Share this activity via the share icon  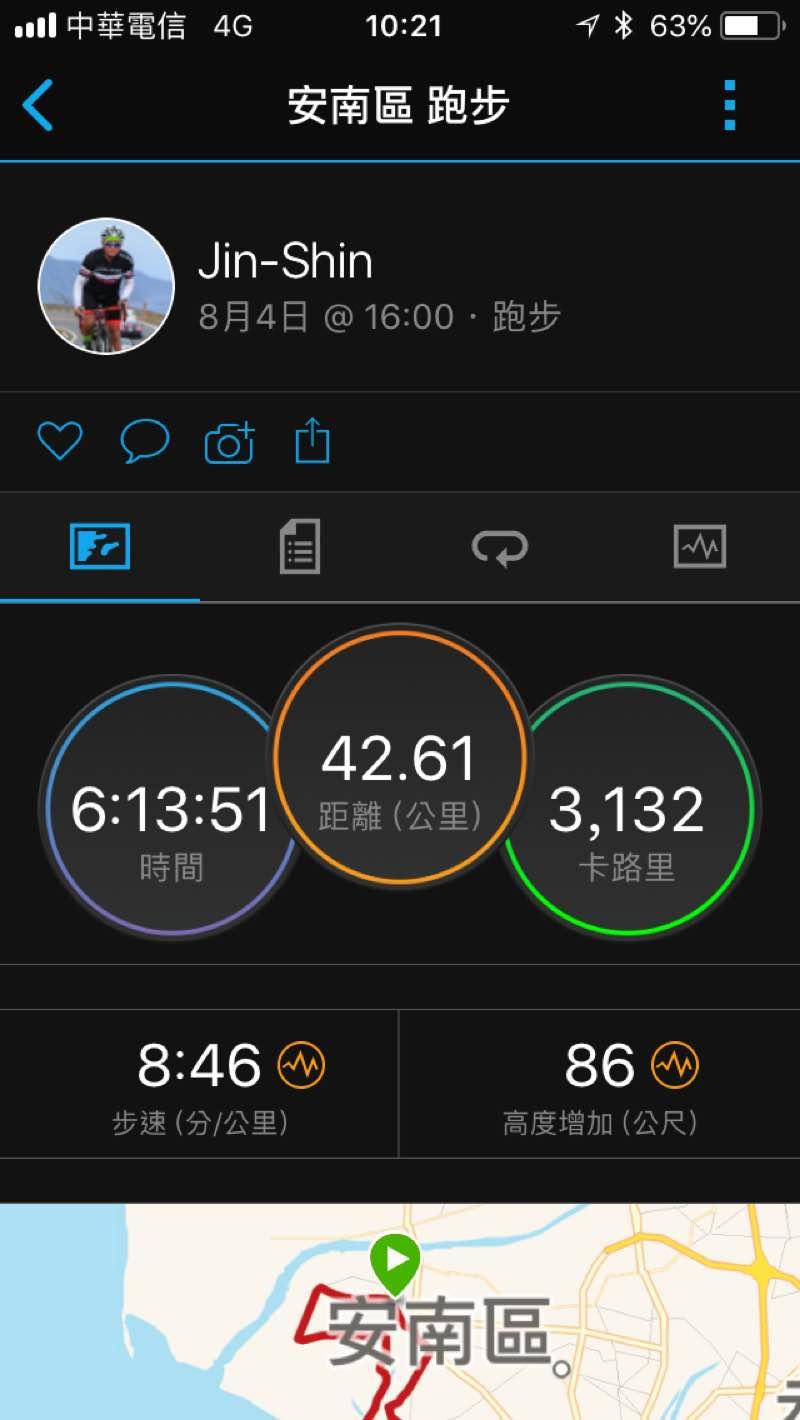[x=313, y=441]
